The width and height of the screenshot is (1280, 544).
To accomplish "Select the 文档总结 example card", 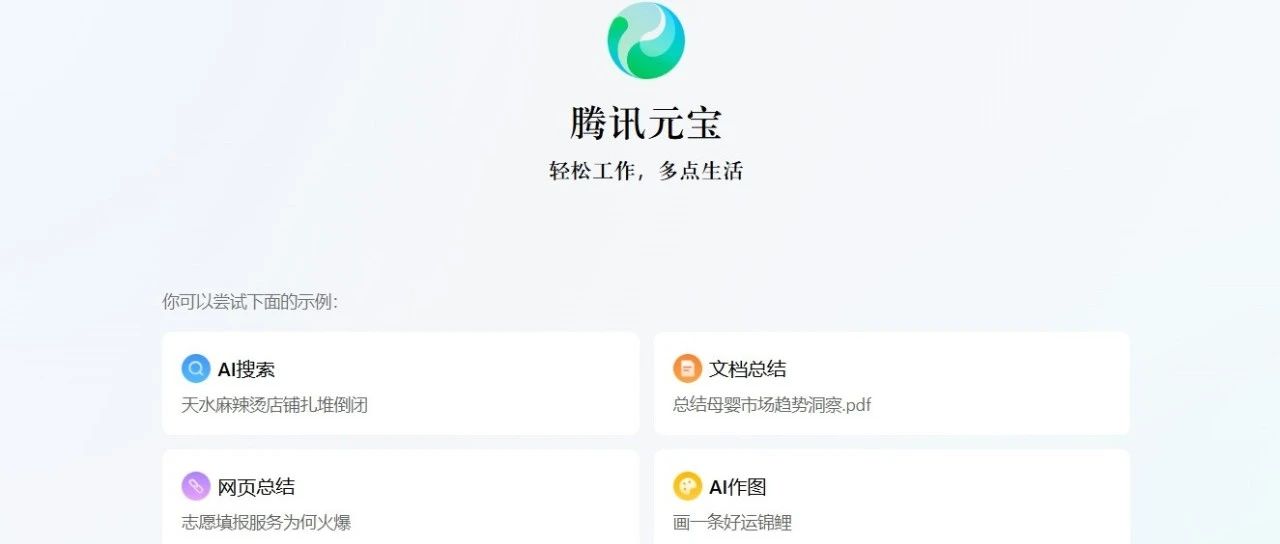I will pyautogui.click(x=891, y=384).
